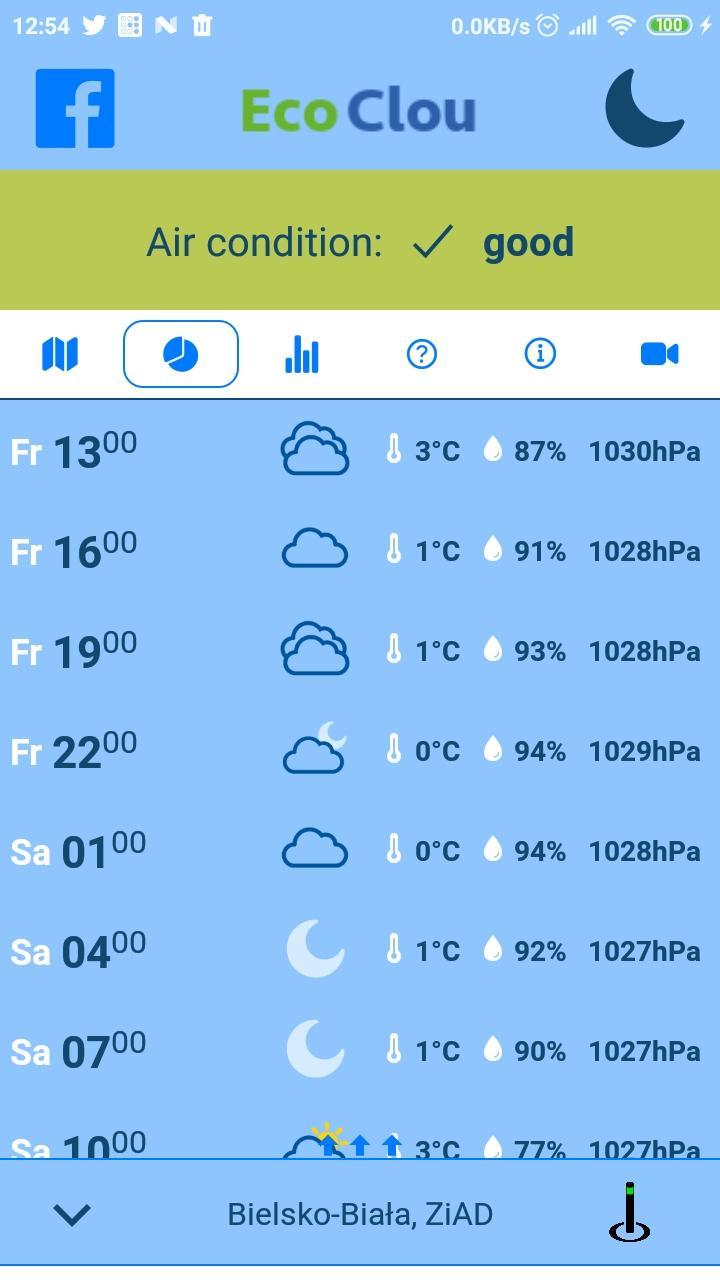Select the pie chart forecast tab
This screenshot has width=720, height=1280.
click(181, 354)
